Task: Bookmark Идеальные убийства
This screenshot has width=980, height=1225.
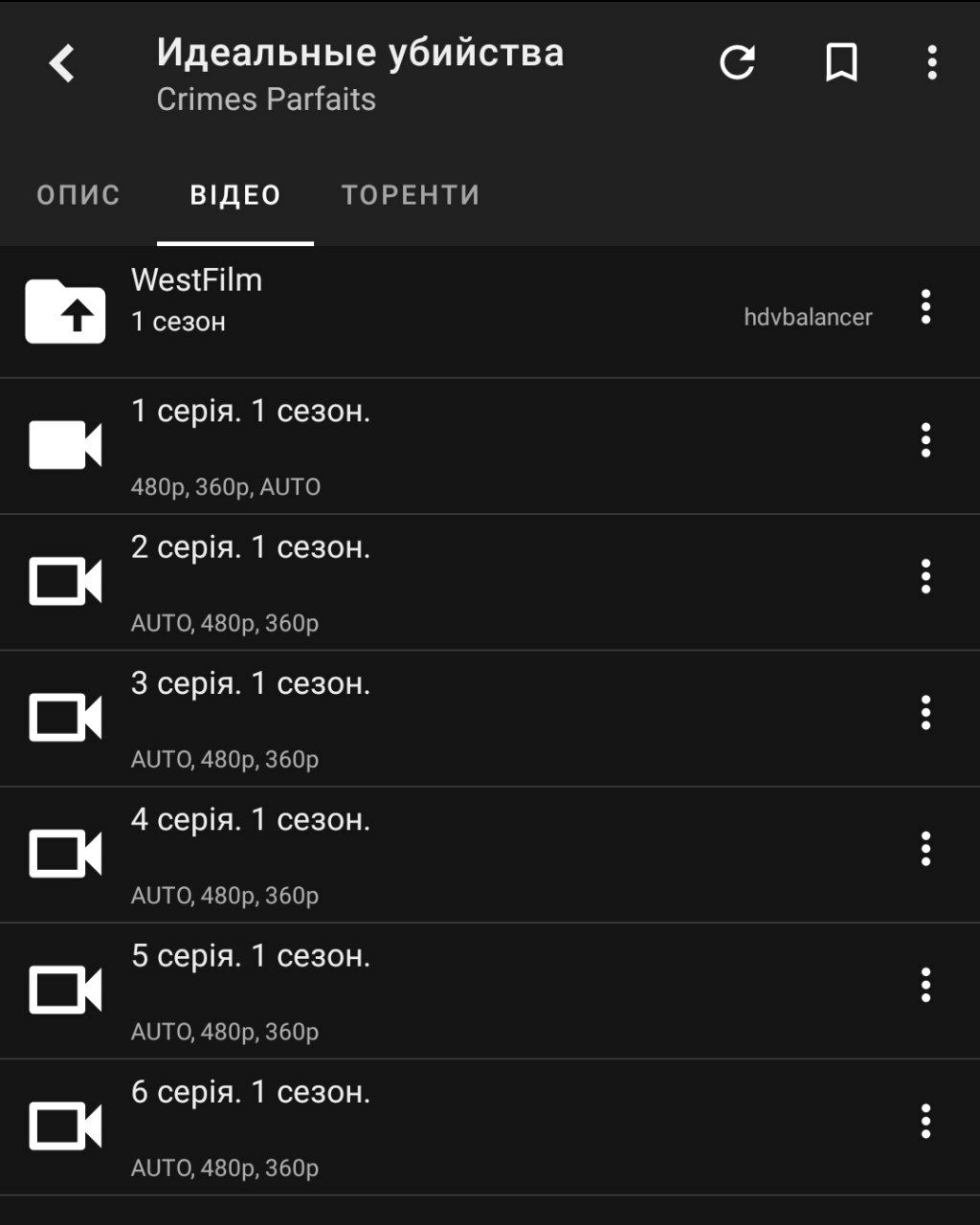Action: point(841,63)
